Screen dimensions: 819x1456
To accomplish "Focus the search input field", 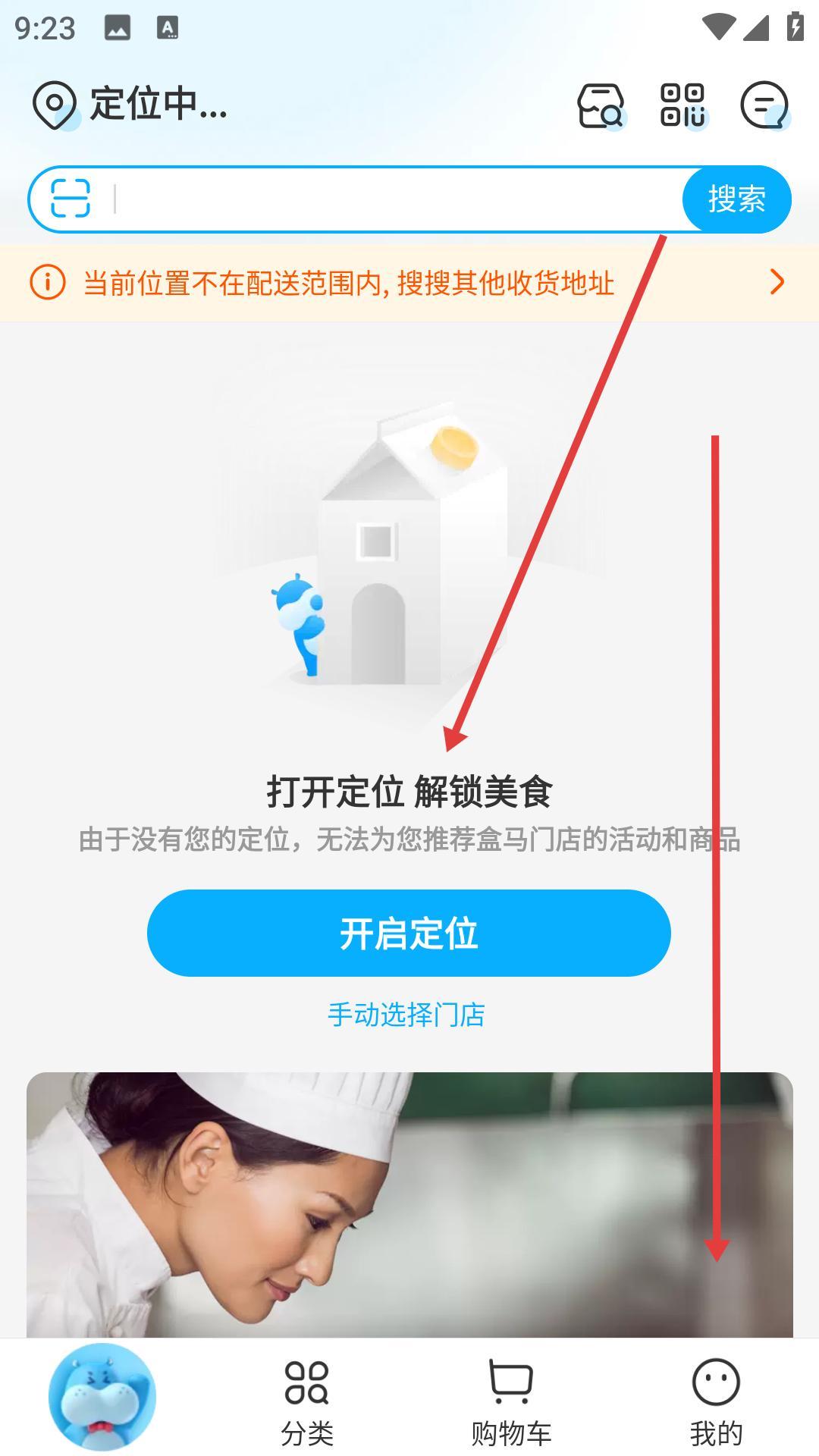I will [394, 199].
